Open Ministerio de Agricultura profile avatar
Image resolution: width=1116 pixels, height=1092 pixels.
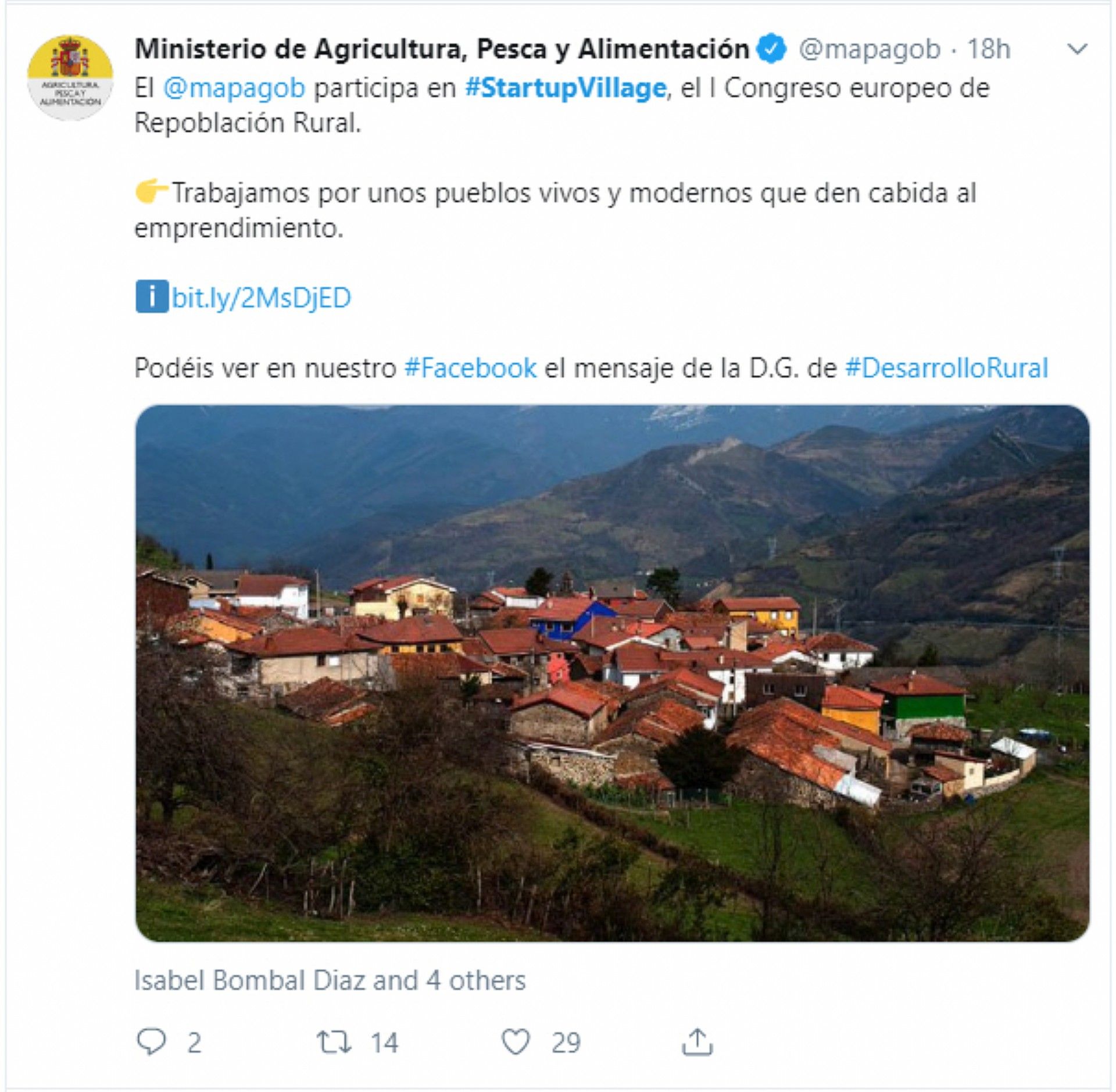click(70, 77)
